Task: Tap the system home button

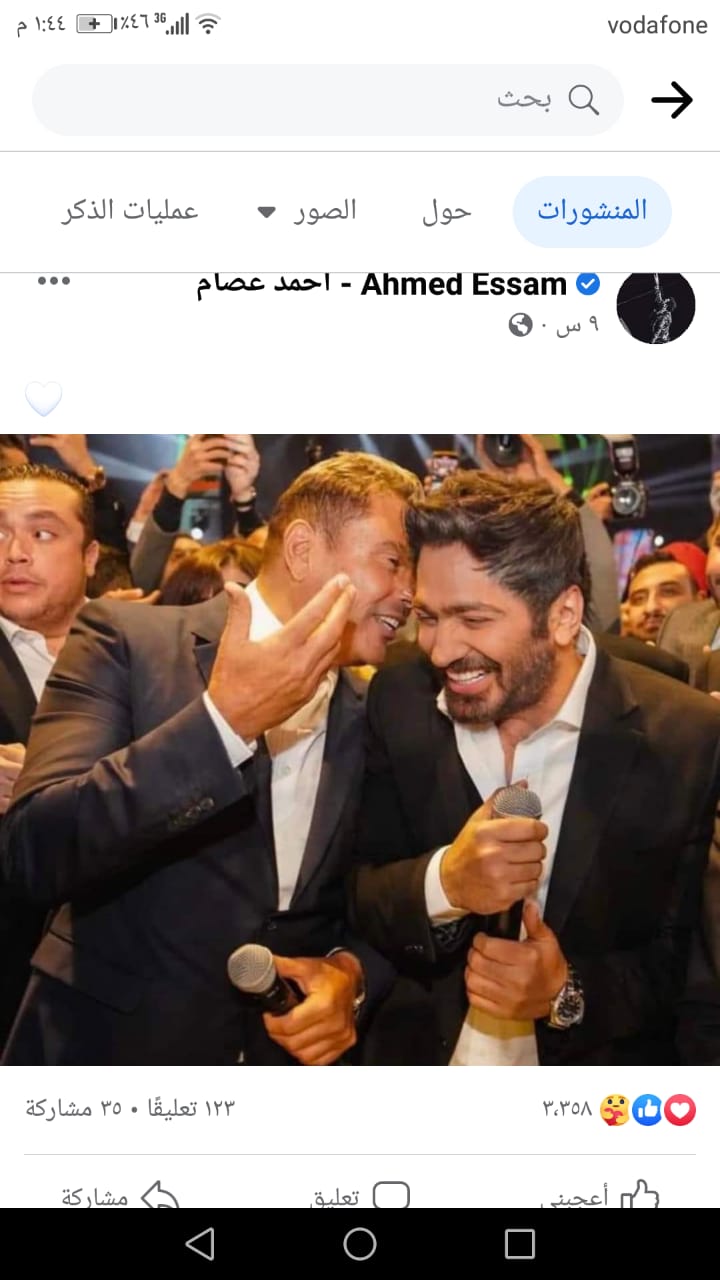Action: click(x=360, y=1244)
